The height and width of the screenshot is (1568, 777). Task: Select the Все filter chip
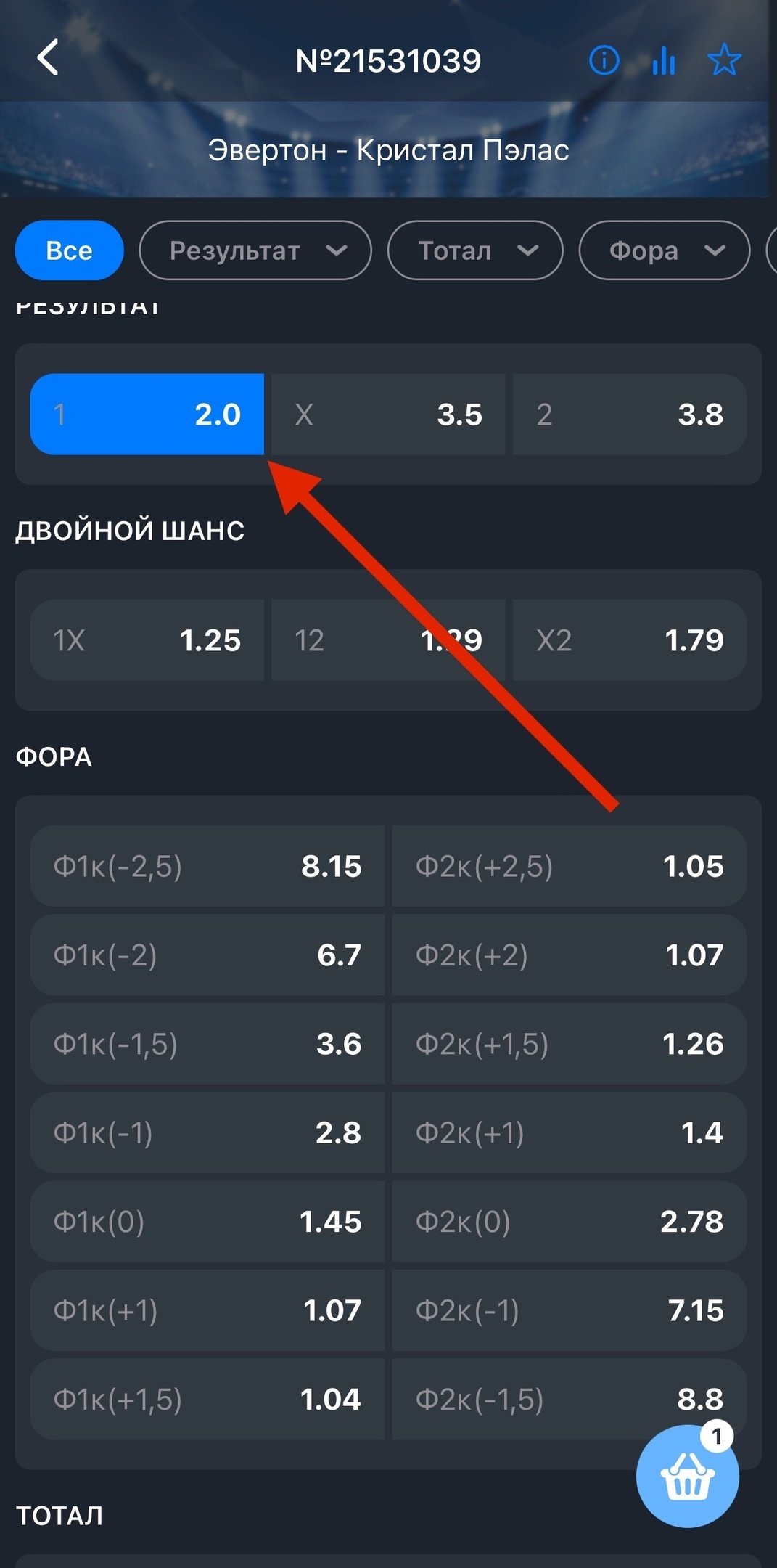69,250
